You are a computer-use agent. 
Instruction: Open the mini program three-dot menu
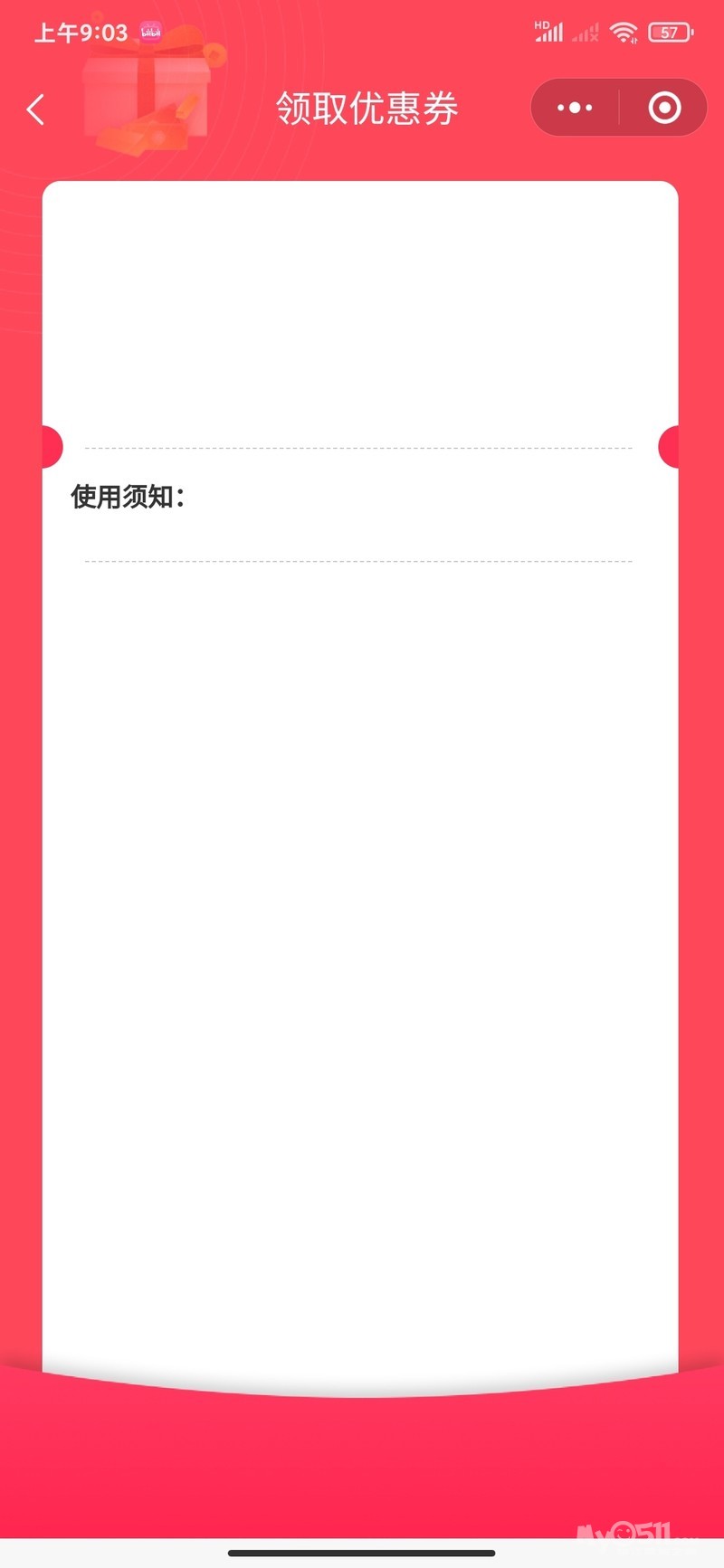tap(575, 108)
